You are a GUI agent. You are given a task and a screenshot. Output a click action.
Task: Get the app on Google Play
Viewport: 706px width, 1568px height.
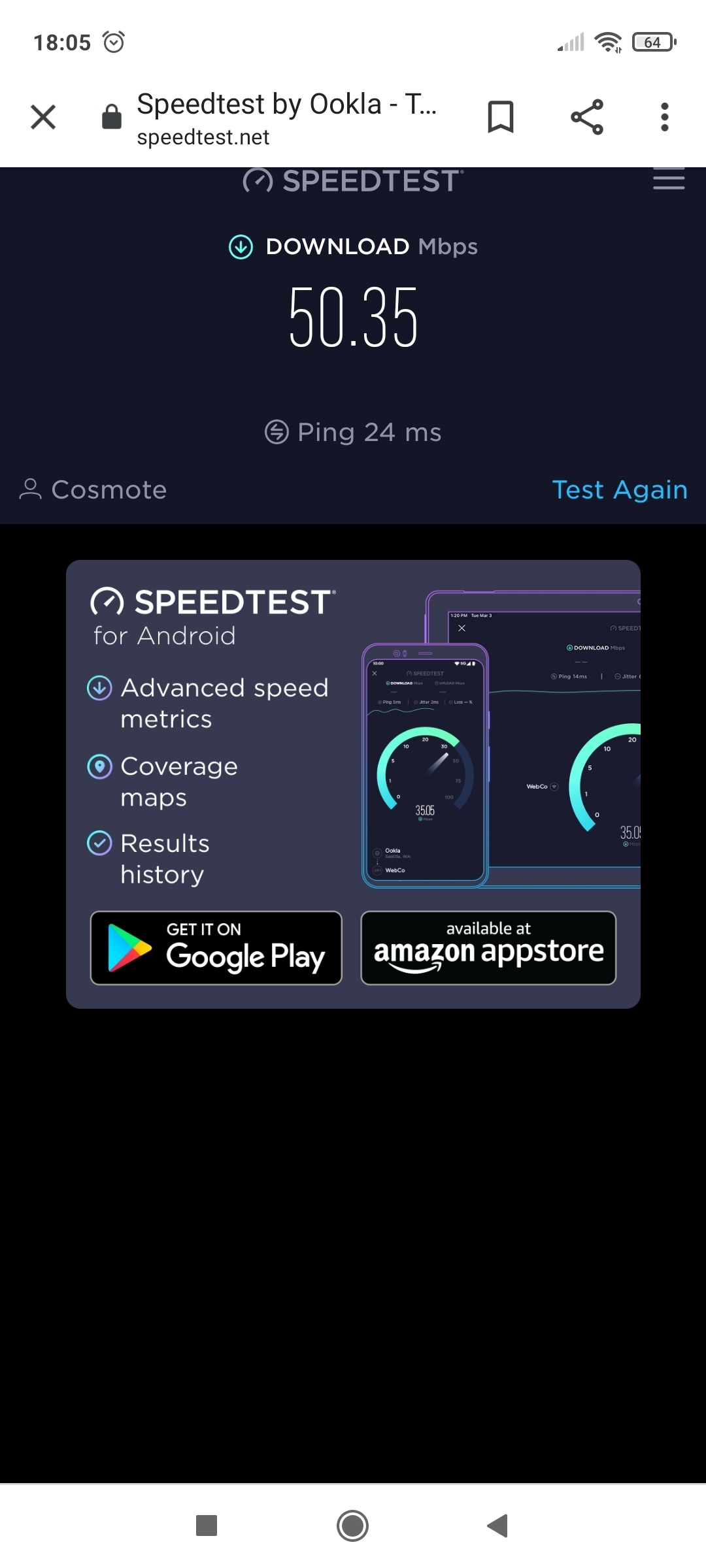216,948
